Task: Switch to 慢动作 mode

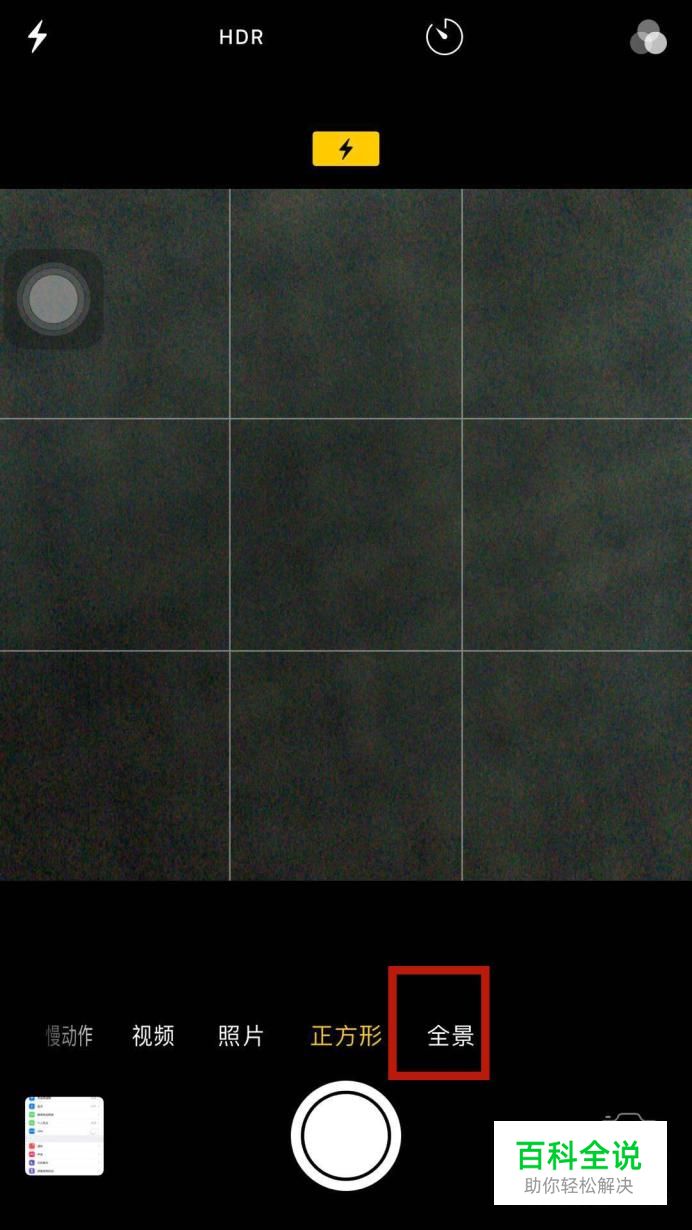Action: coord(69,1036)
